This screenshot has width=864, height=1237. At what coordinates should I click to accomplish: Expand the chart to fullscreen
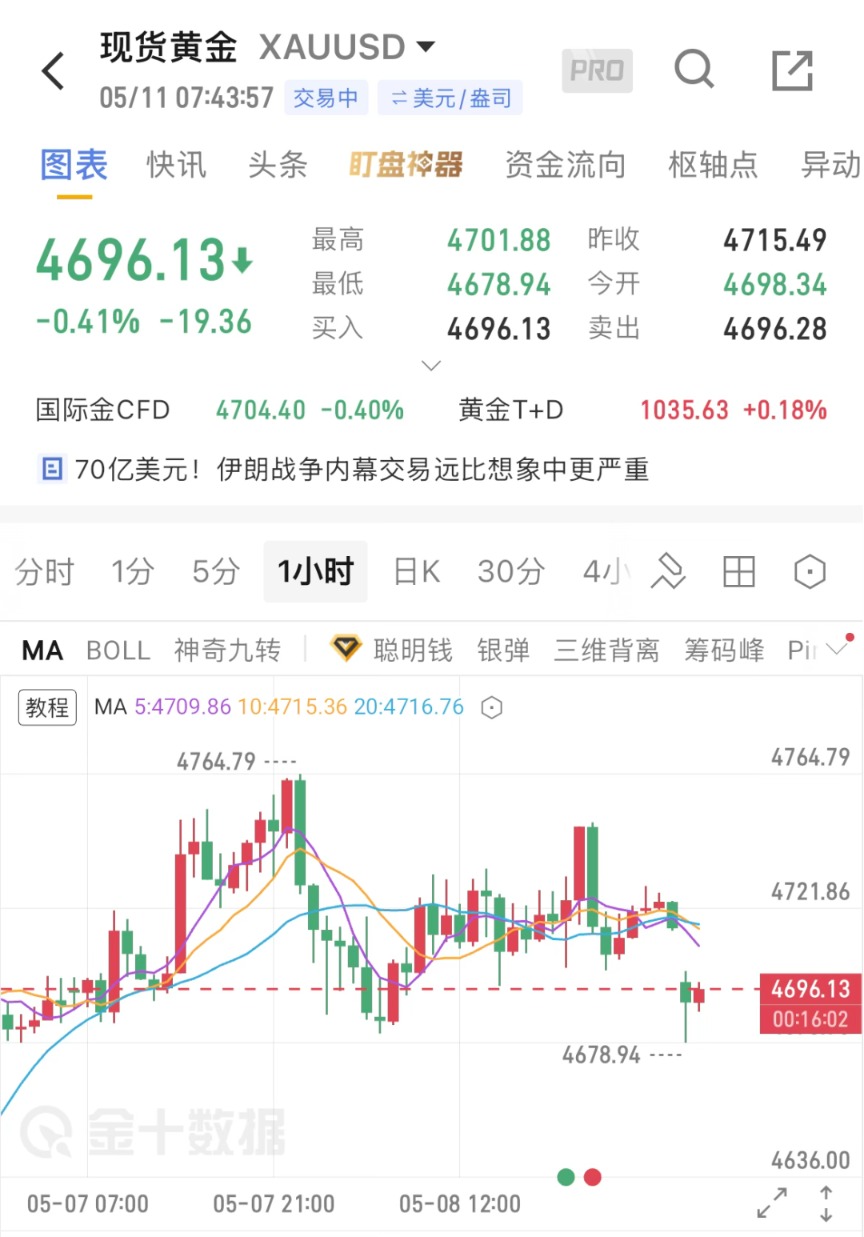[772, 1203]
